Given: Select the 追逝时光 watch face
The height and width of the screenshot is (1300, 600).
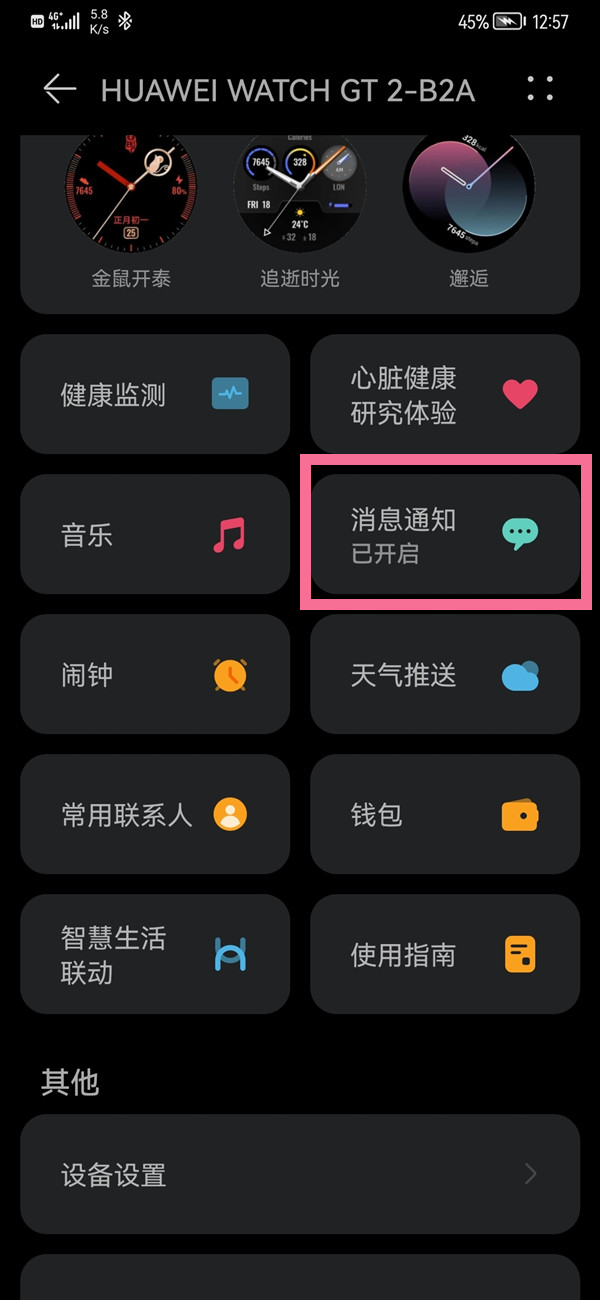Looking at the screenshot, I should point(299,192).
